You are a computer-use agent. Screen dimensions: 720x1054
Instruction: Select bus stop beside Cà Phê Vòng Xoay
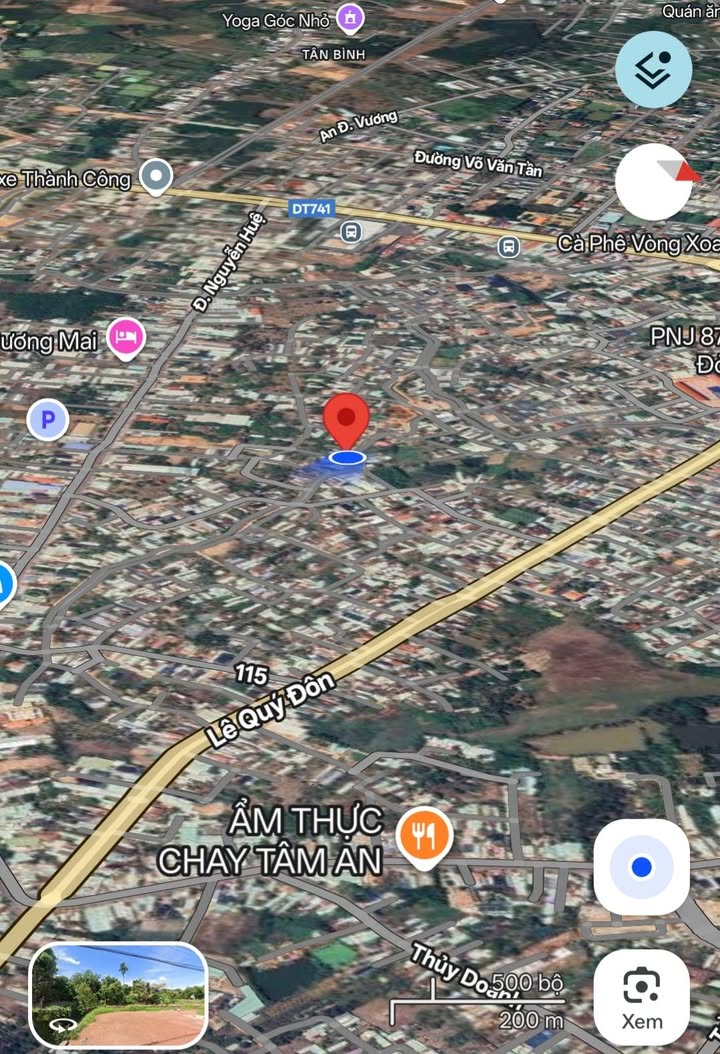tap(509, 245)
